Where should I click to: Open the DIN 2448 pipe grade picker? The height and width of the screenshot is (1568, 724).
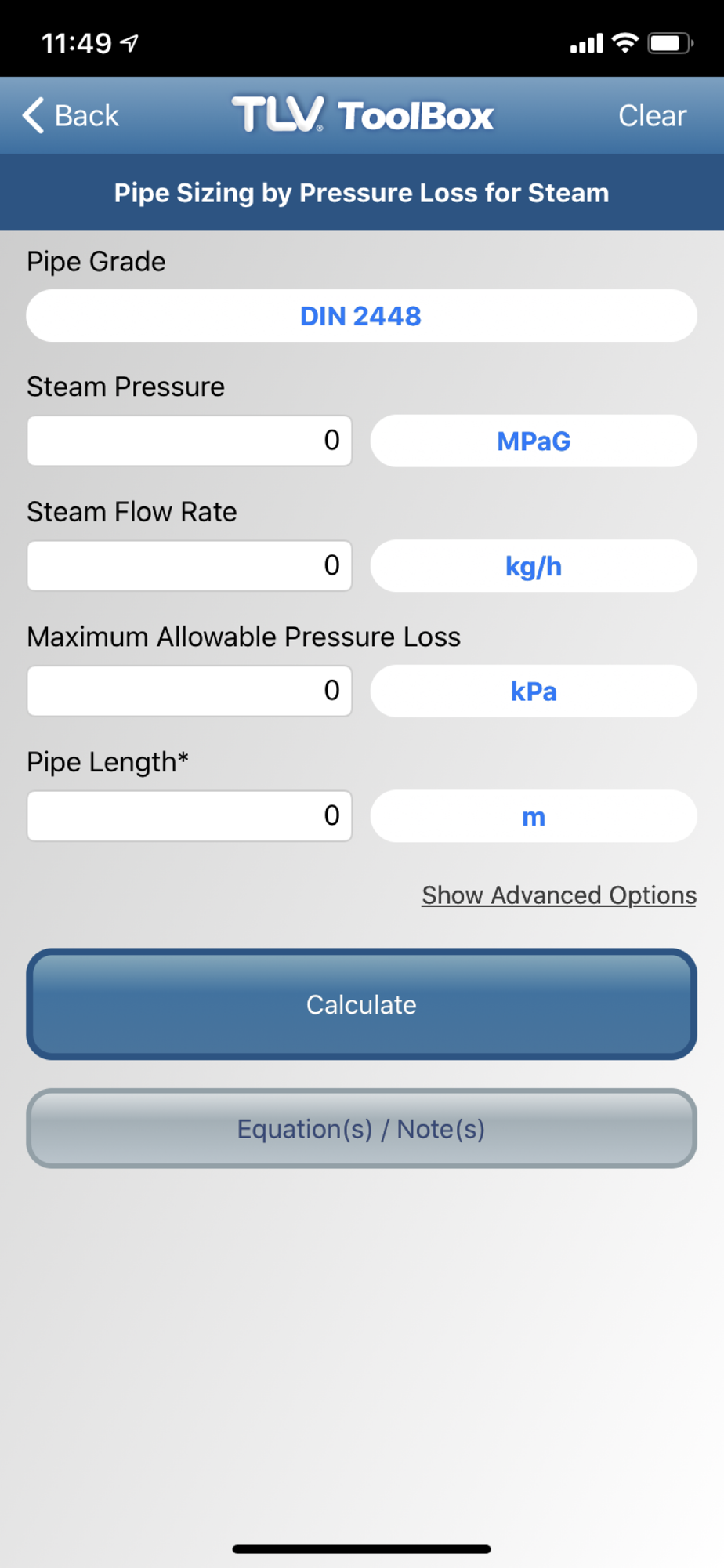pos(361,316)
